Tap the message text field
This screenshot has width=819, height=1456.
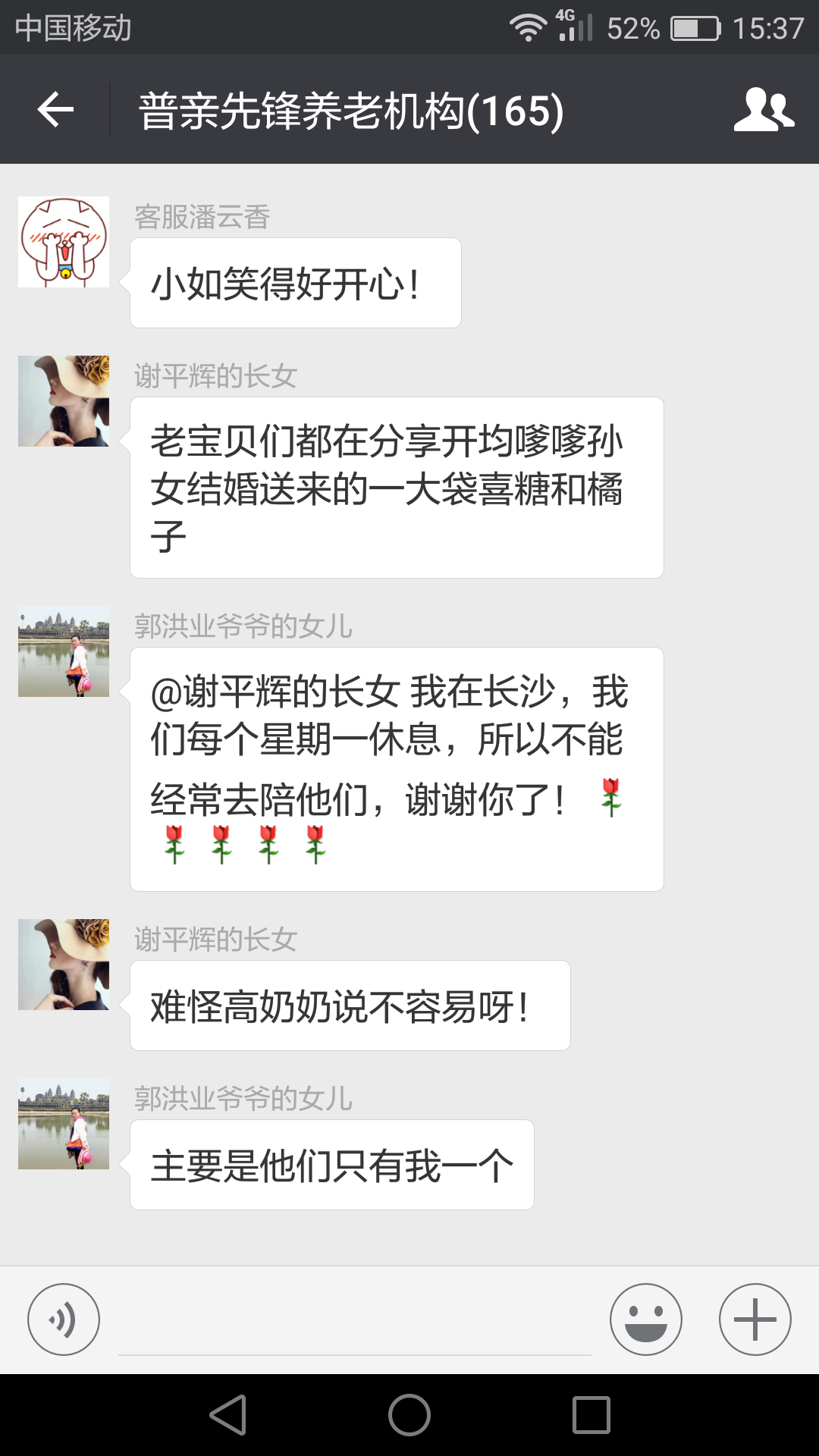pyautogui.click(x=355, y=1323)
